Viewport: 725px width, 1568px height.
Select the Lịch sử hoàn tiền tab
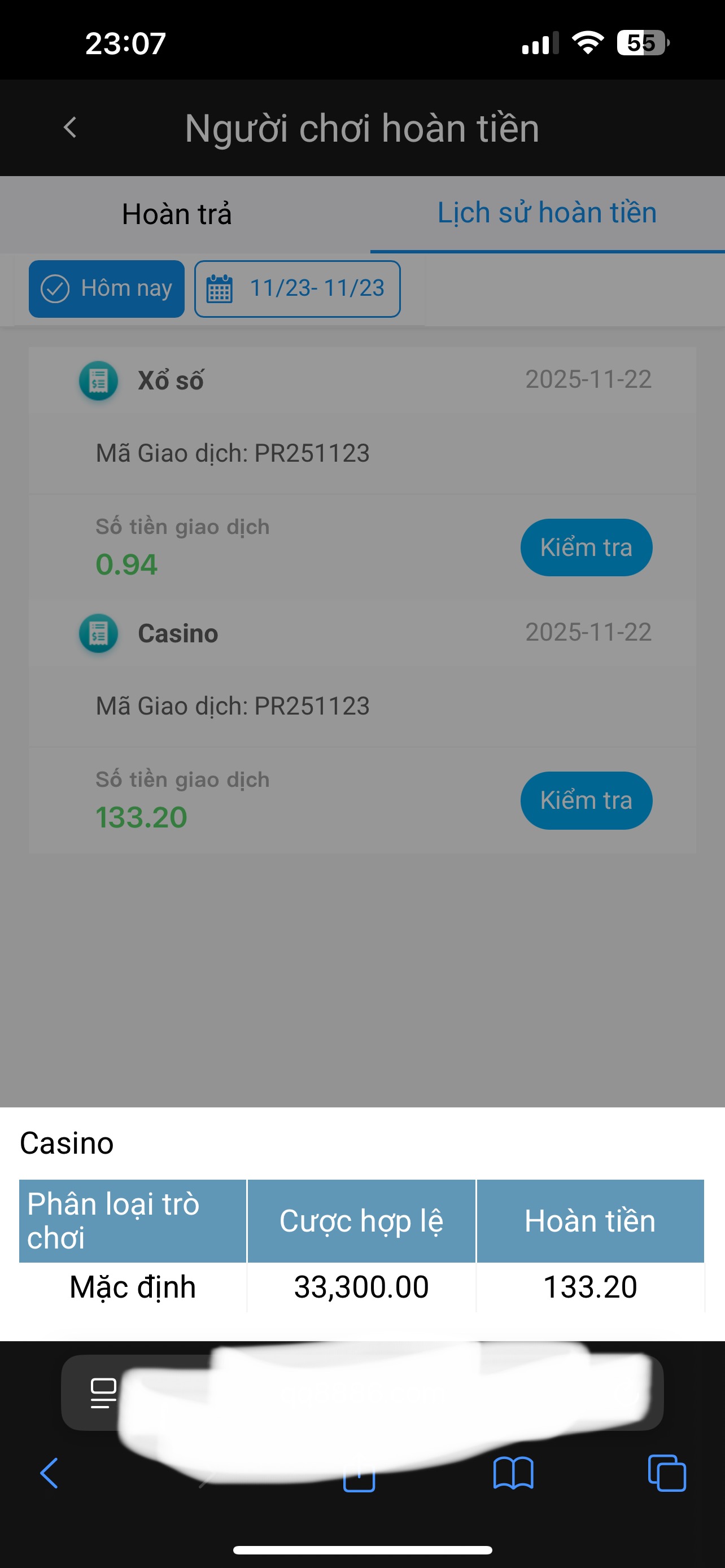coord(547,213)
